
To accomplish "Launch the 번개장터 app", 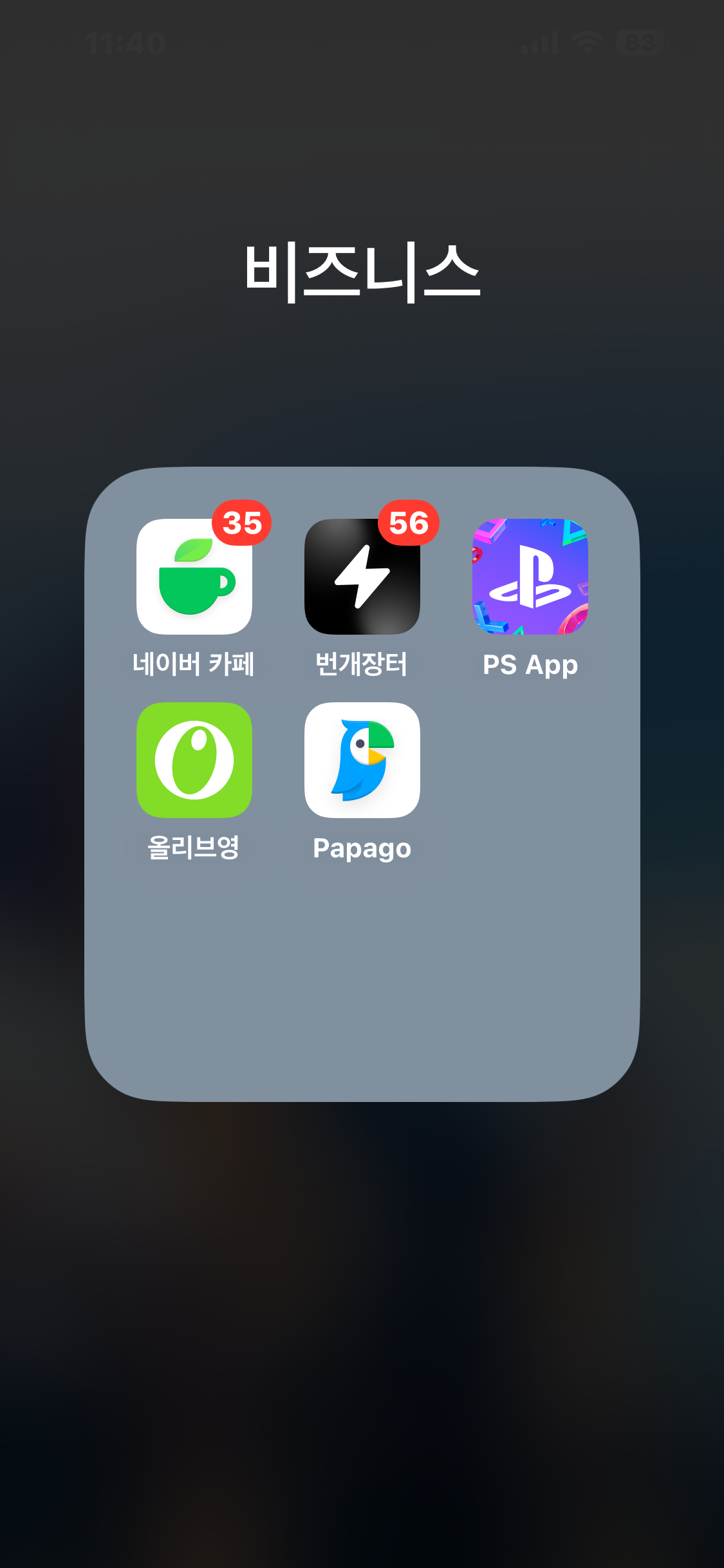I will 362,577.
